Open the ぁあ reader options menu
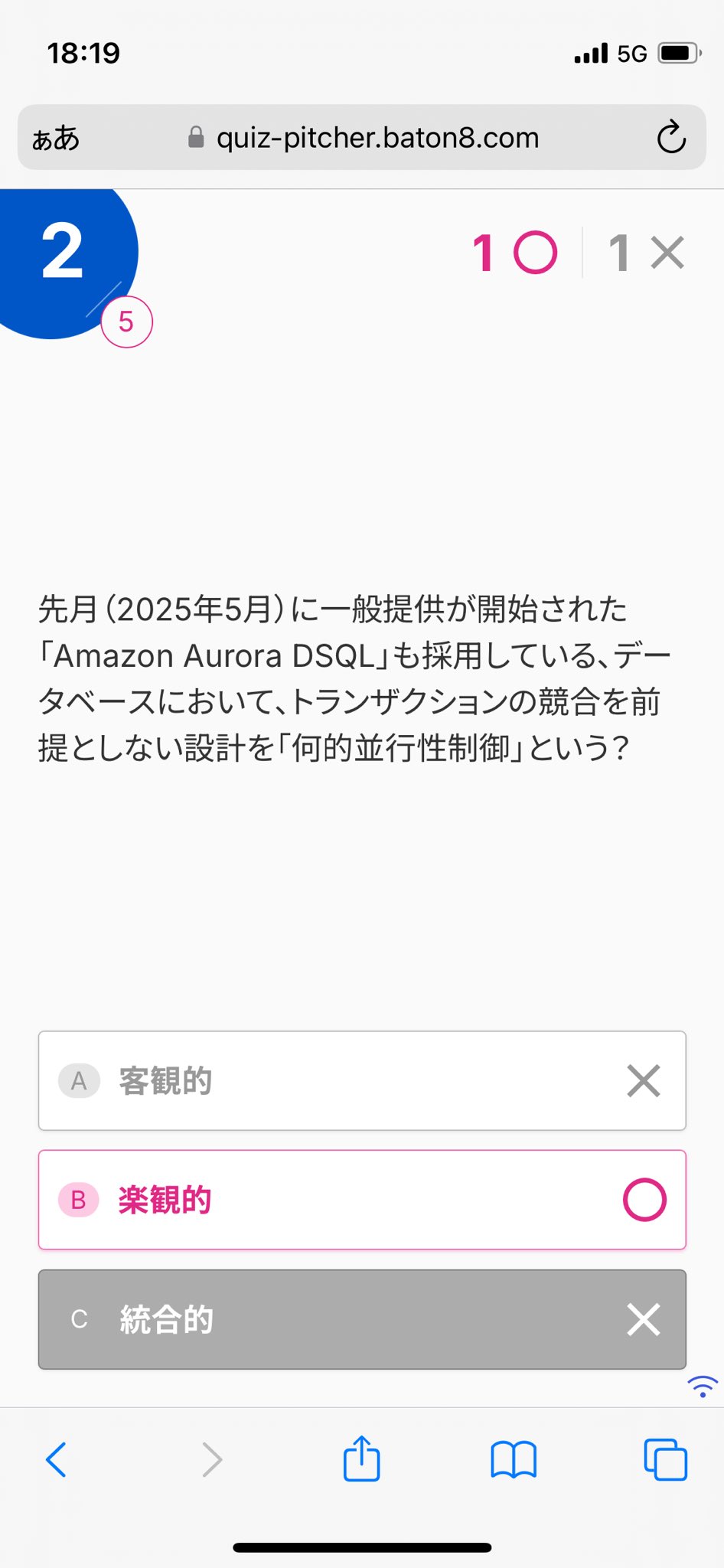Viewport: 724px width, 1568px height. click(55, 139)
